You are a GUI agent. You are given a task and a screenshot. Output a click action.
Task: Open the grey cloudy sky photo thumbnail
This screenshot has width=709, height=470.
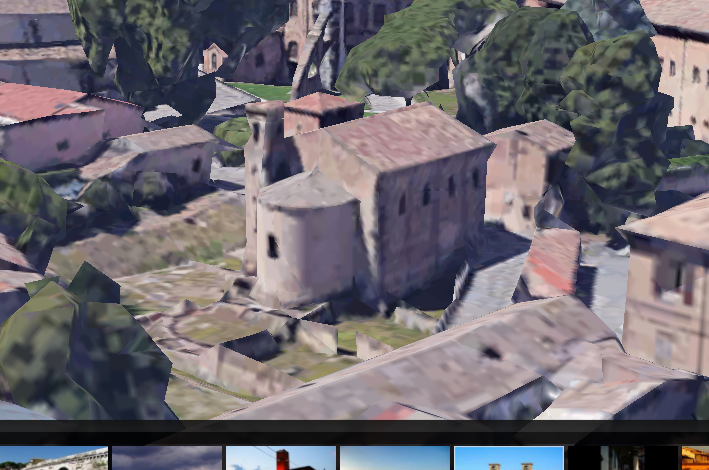point(167,458)
